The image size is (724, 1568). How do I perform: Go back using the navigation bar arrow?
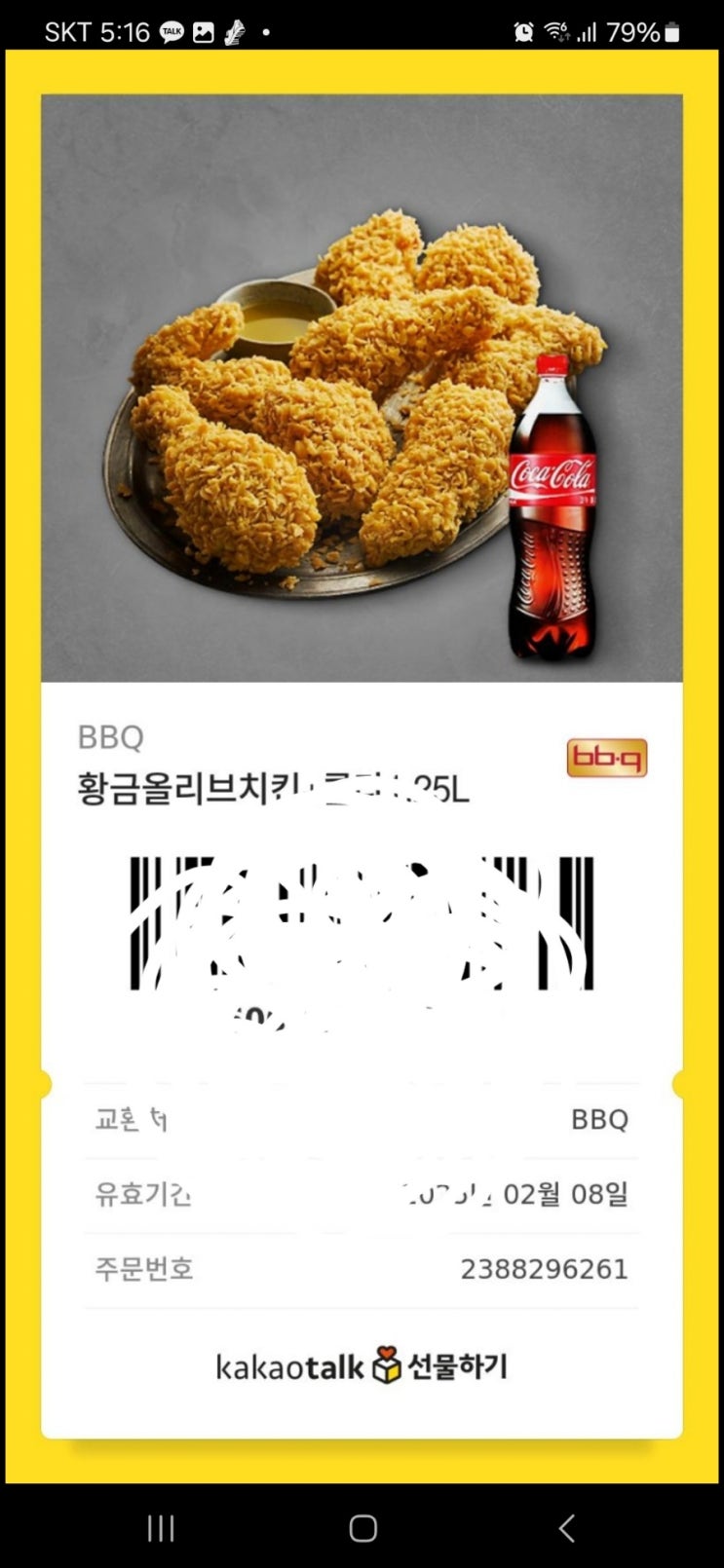566,1528
